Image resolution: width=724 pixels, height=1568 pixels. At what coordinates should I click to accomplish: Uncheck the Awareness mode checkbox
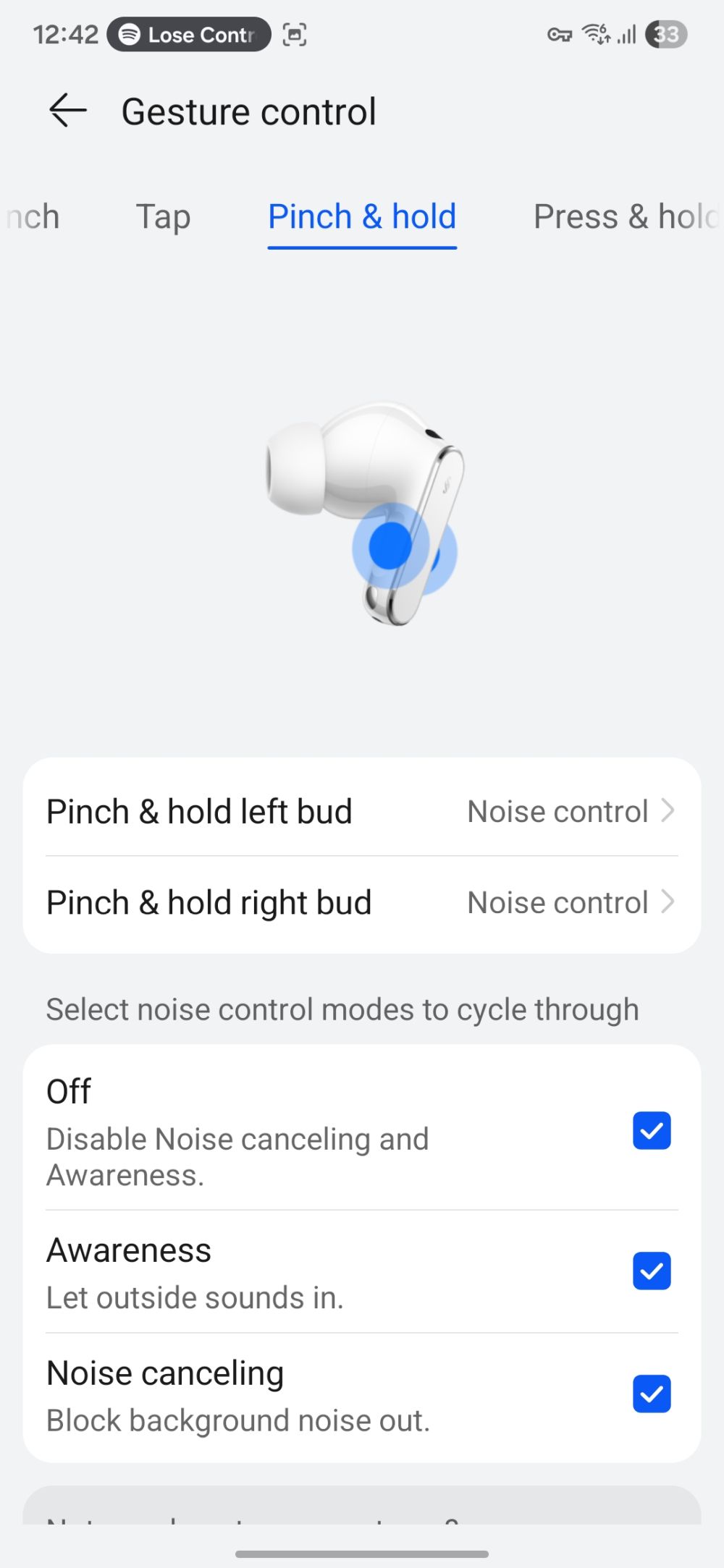pyautogui.click(x=652, y=1271)
